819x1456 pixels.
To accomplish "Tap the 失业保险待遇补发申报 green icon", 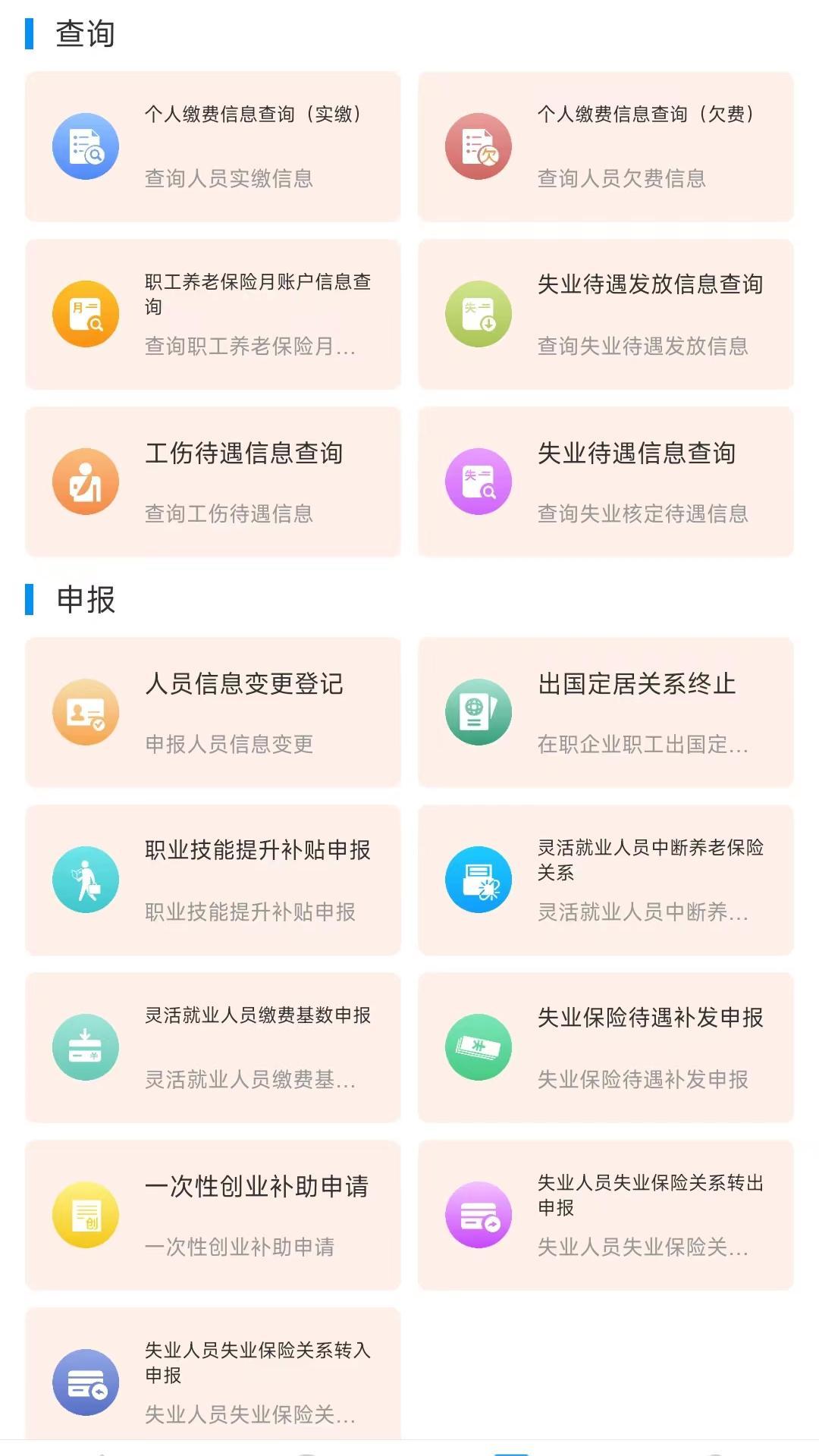I will point(479,1046).
